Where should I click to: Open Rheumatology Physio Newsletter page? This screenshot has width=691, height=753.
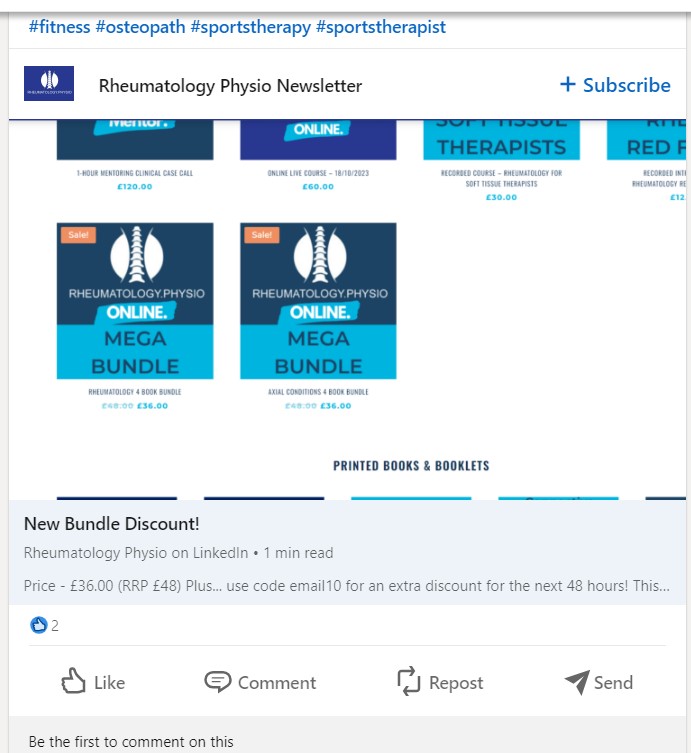(230, 86)
